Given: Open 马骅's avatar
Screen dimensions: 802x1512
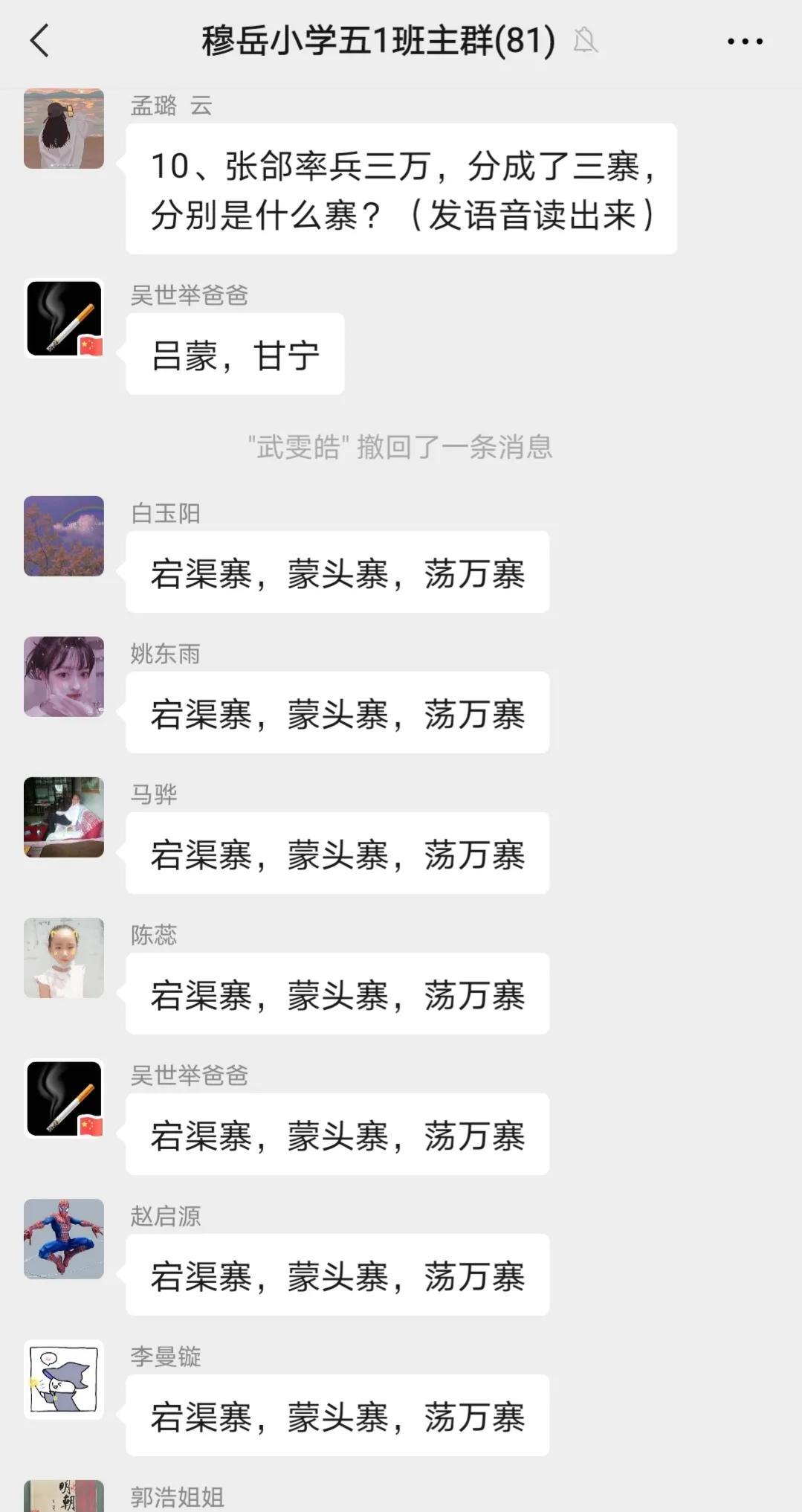Looking at the screenshot, I should [64, 817].
